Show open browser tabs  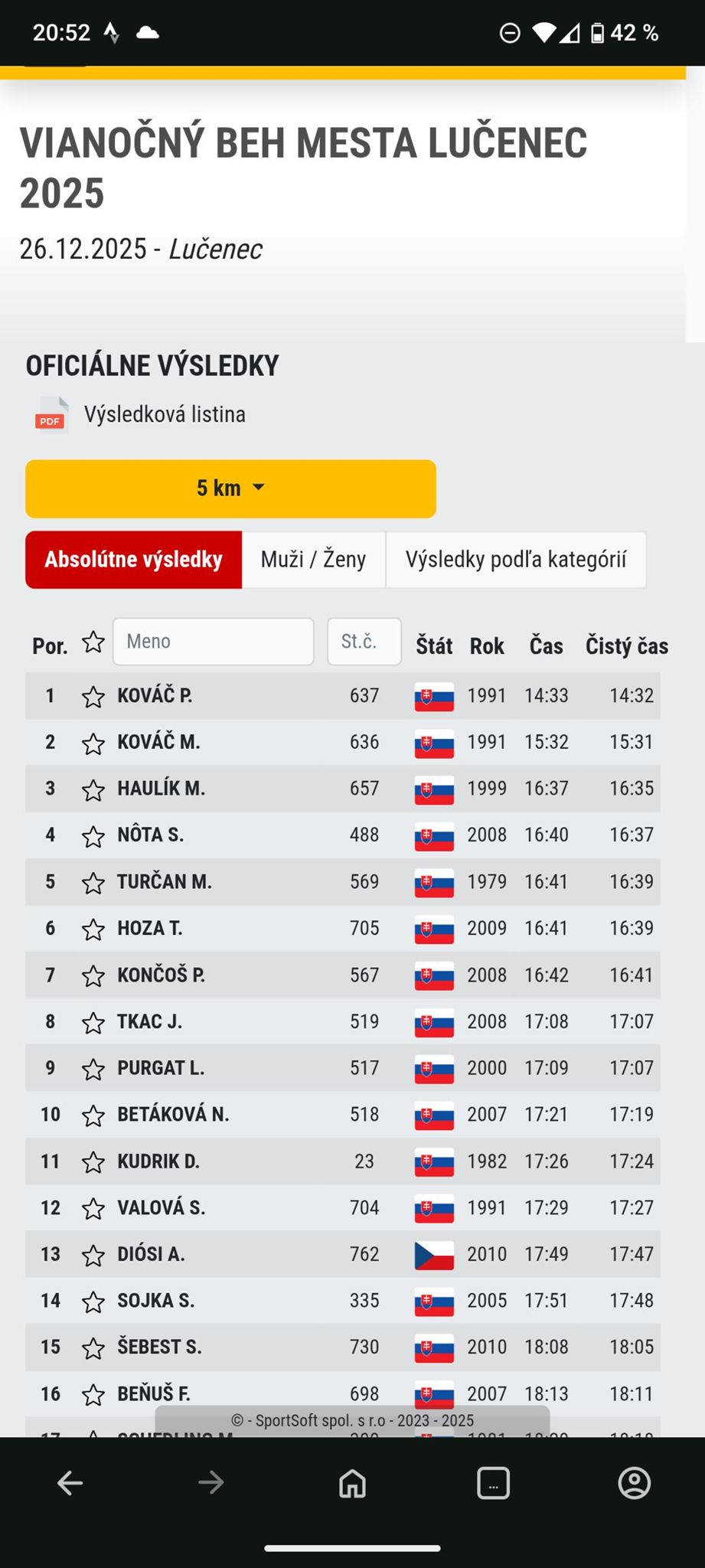pyautogui.click(x=493, y=1483)
